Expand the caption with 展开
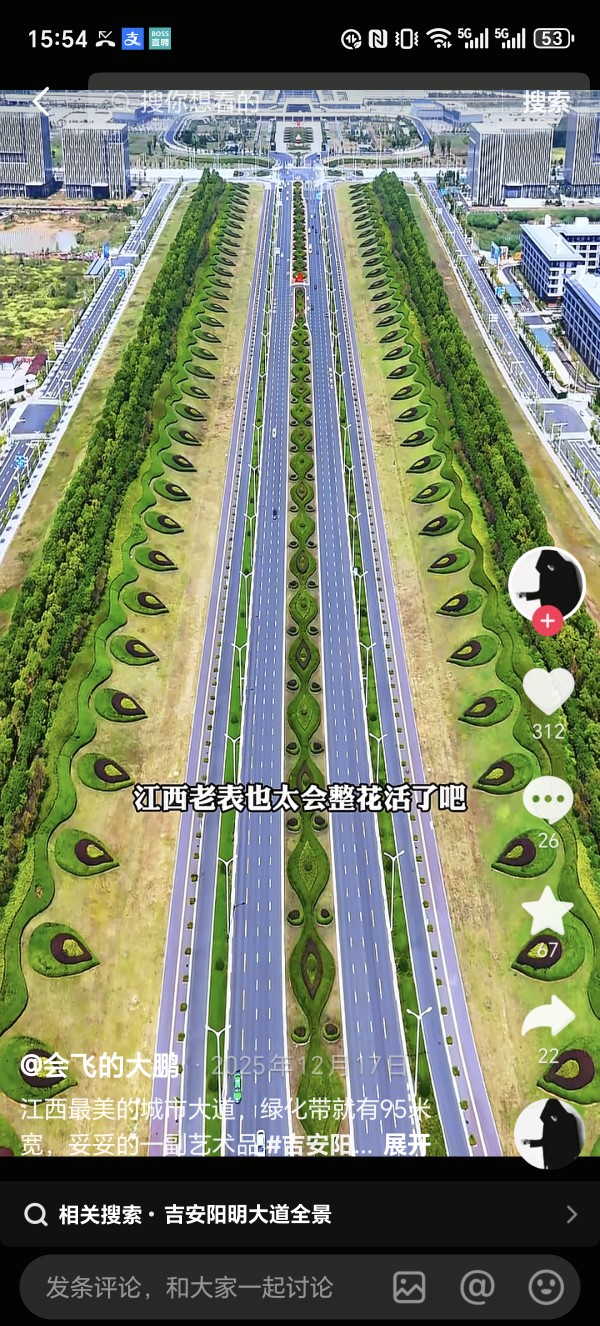 [x=408, y=1144]
